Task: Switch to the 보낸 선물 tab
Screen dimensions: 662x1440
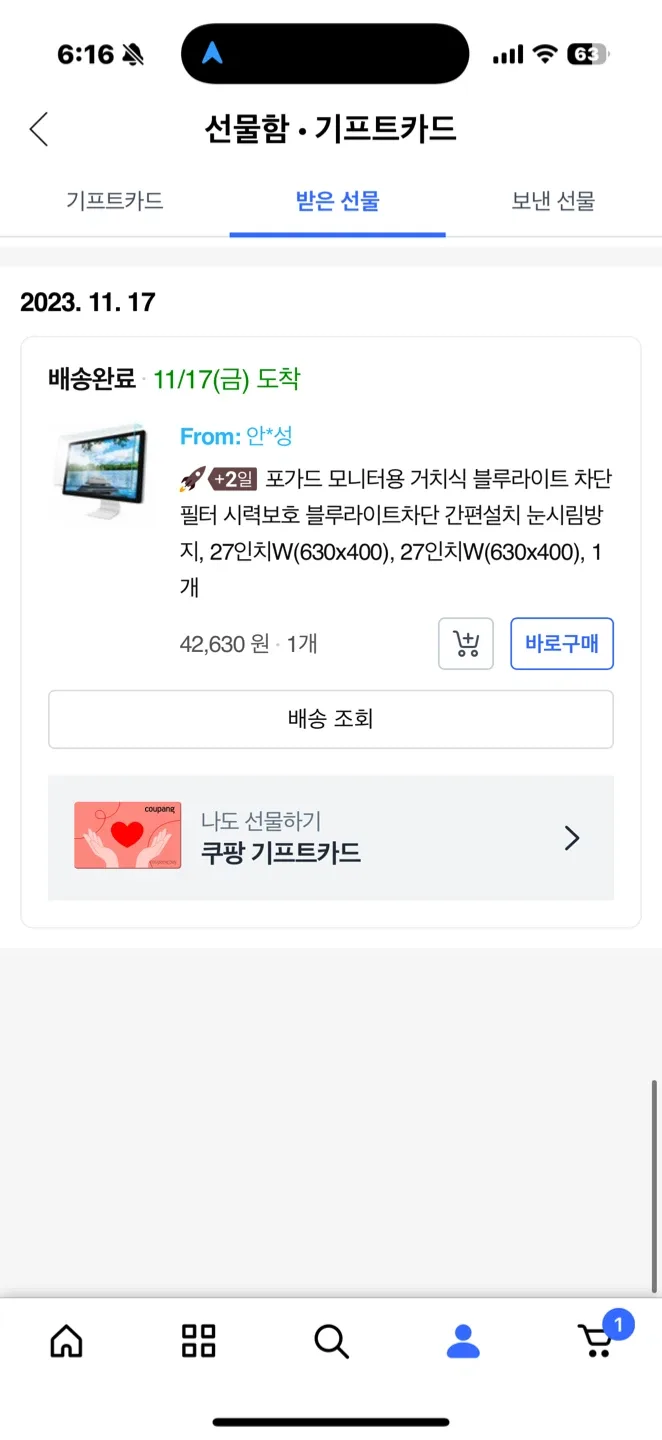Action: [x=553, y=201]
